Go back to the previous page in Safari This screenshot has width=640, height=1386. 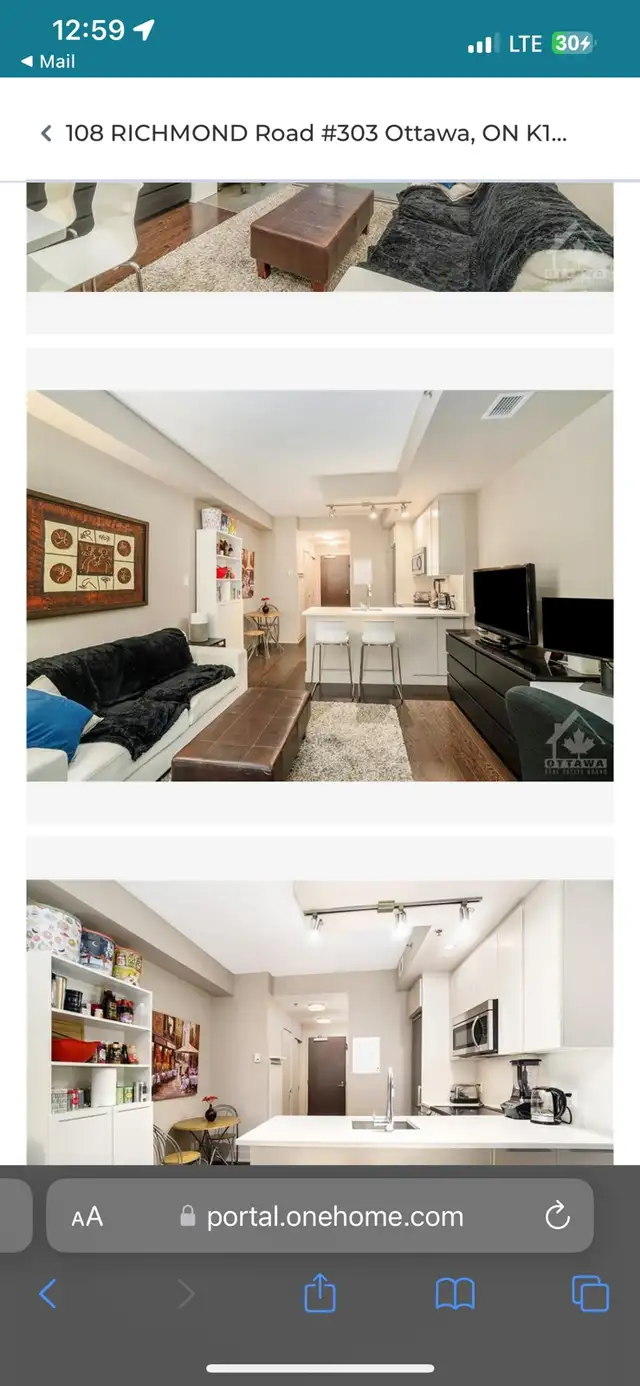click(48, 1294)
